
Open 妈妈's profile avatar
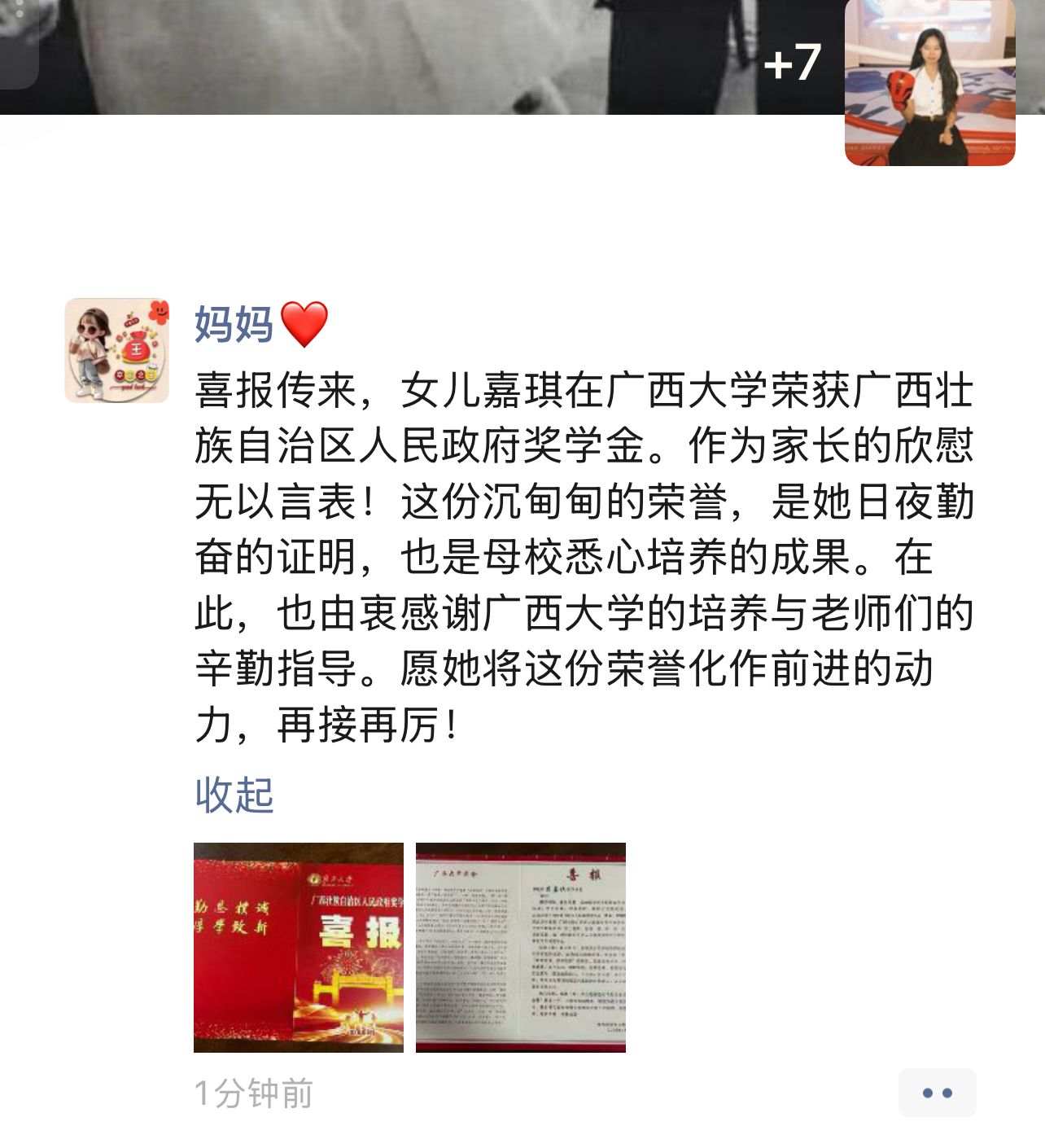(x=117, y=350)
